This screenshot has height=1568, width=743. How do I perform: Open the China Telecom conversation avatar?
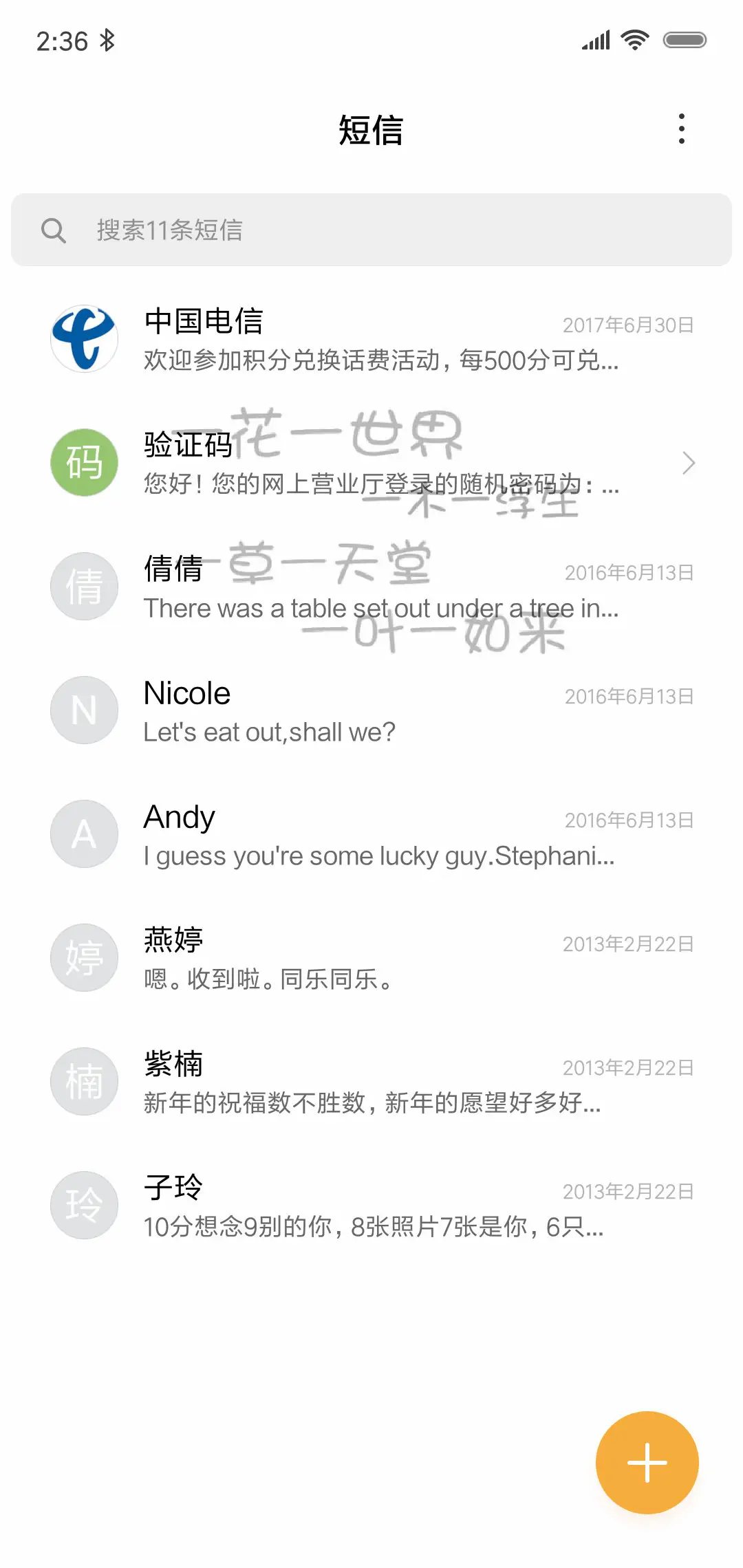tap(84, 338)
